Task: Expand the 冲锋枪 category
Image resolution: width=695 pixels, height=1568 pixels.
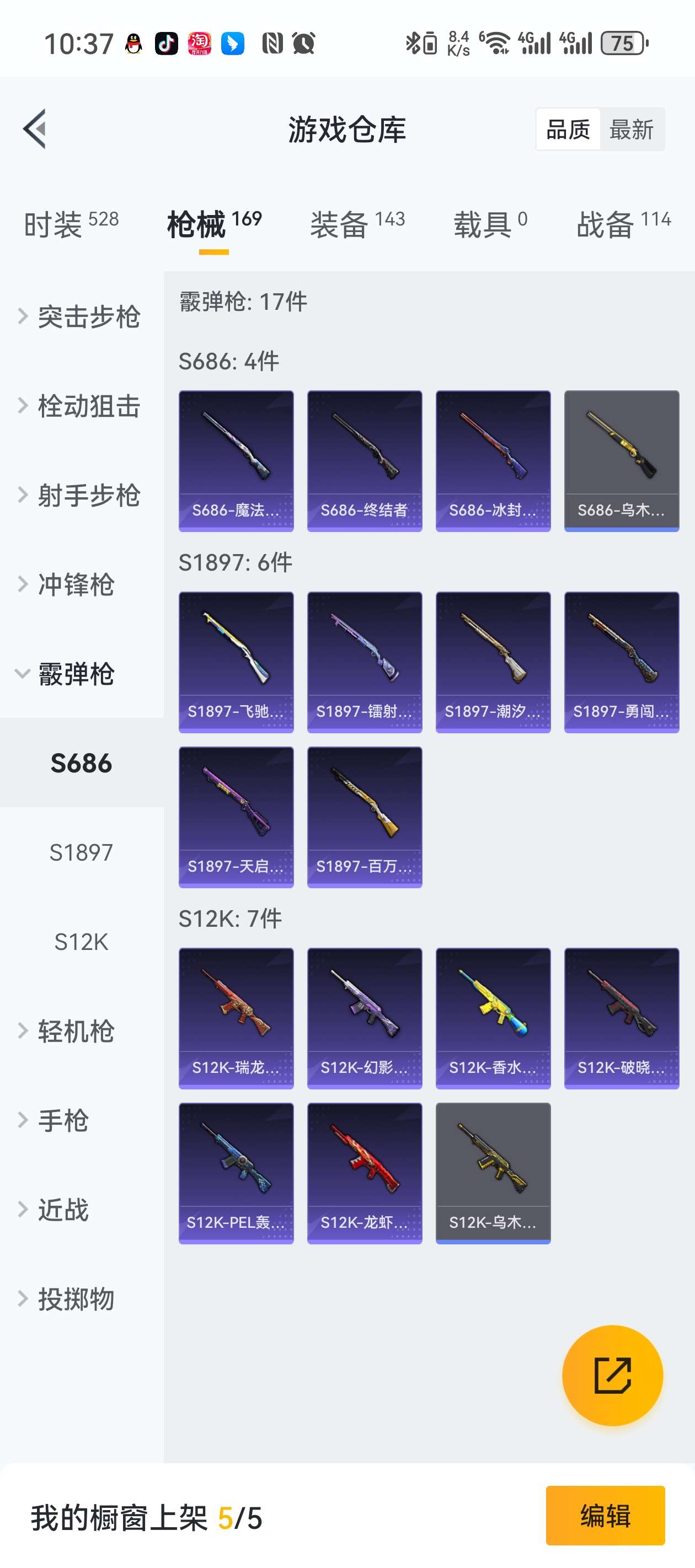Action: [x=76, y=584]
